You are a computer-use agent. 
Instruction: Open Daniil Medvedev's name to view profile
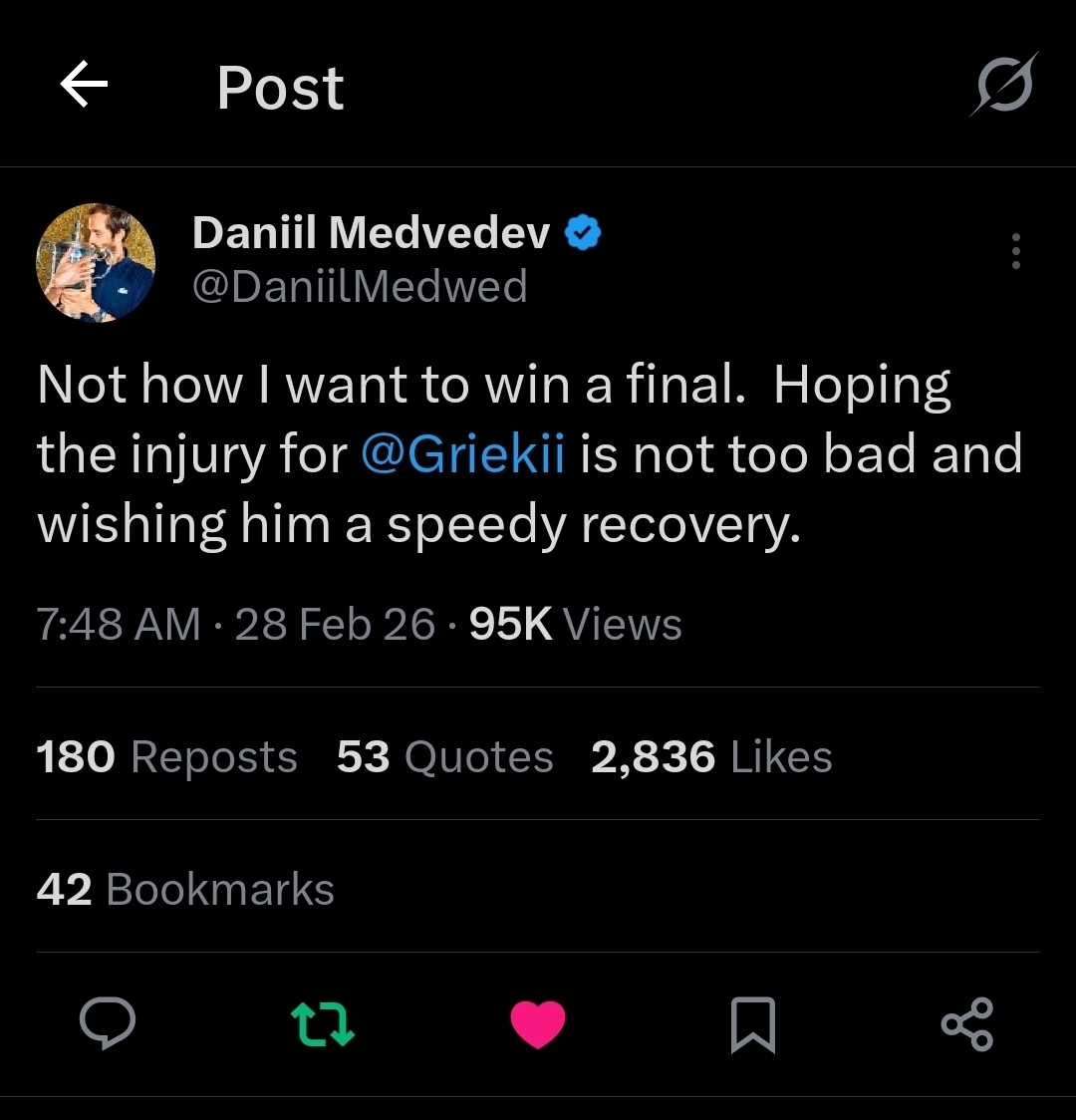tap(371, 233)
